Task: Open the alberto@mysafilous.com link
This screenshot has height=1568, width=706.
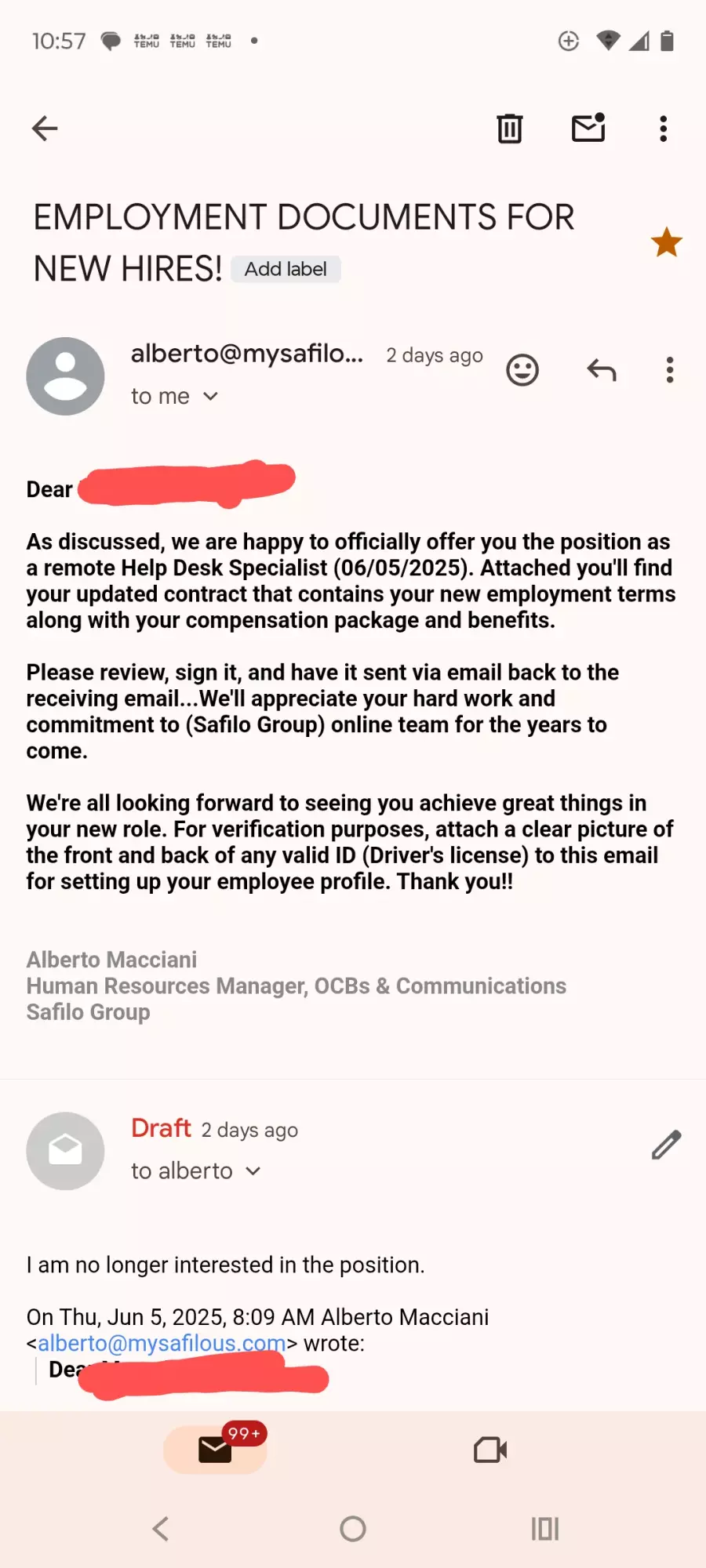Action: (x=162, y=1343)
